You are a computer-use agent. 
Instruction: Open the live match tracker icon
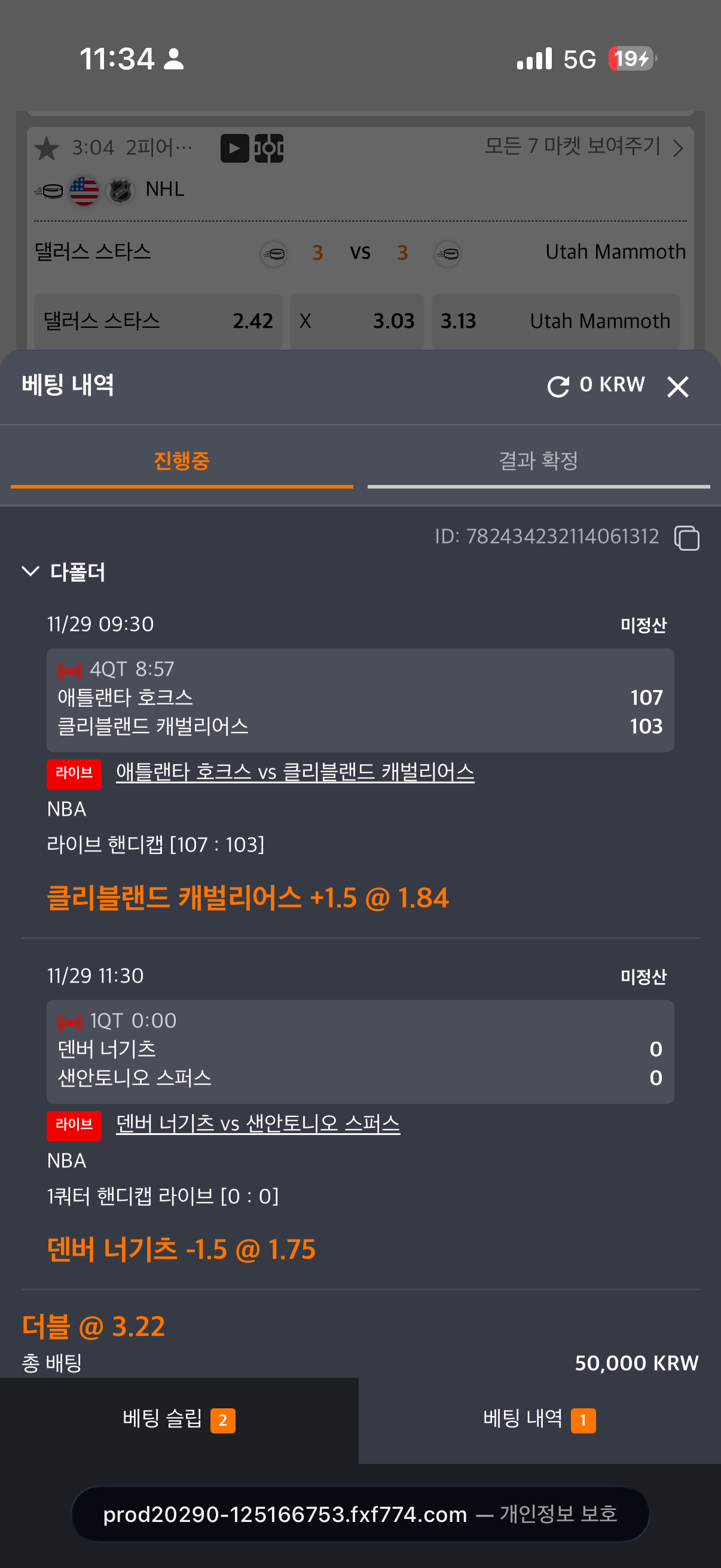tap(269, 148)
